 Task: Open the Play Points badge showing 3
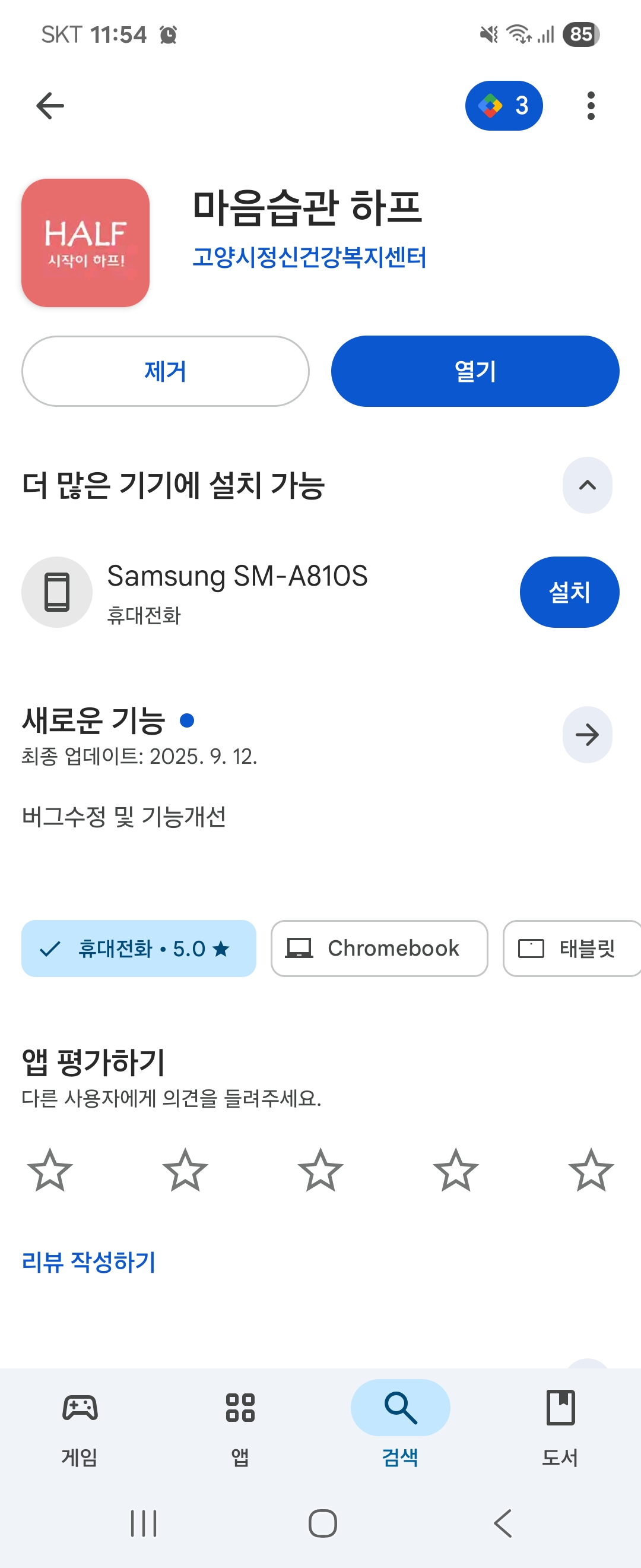coord(503,106)
